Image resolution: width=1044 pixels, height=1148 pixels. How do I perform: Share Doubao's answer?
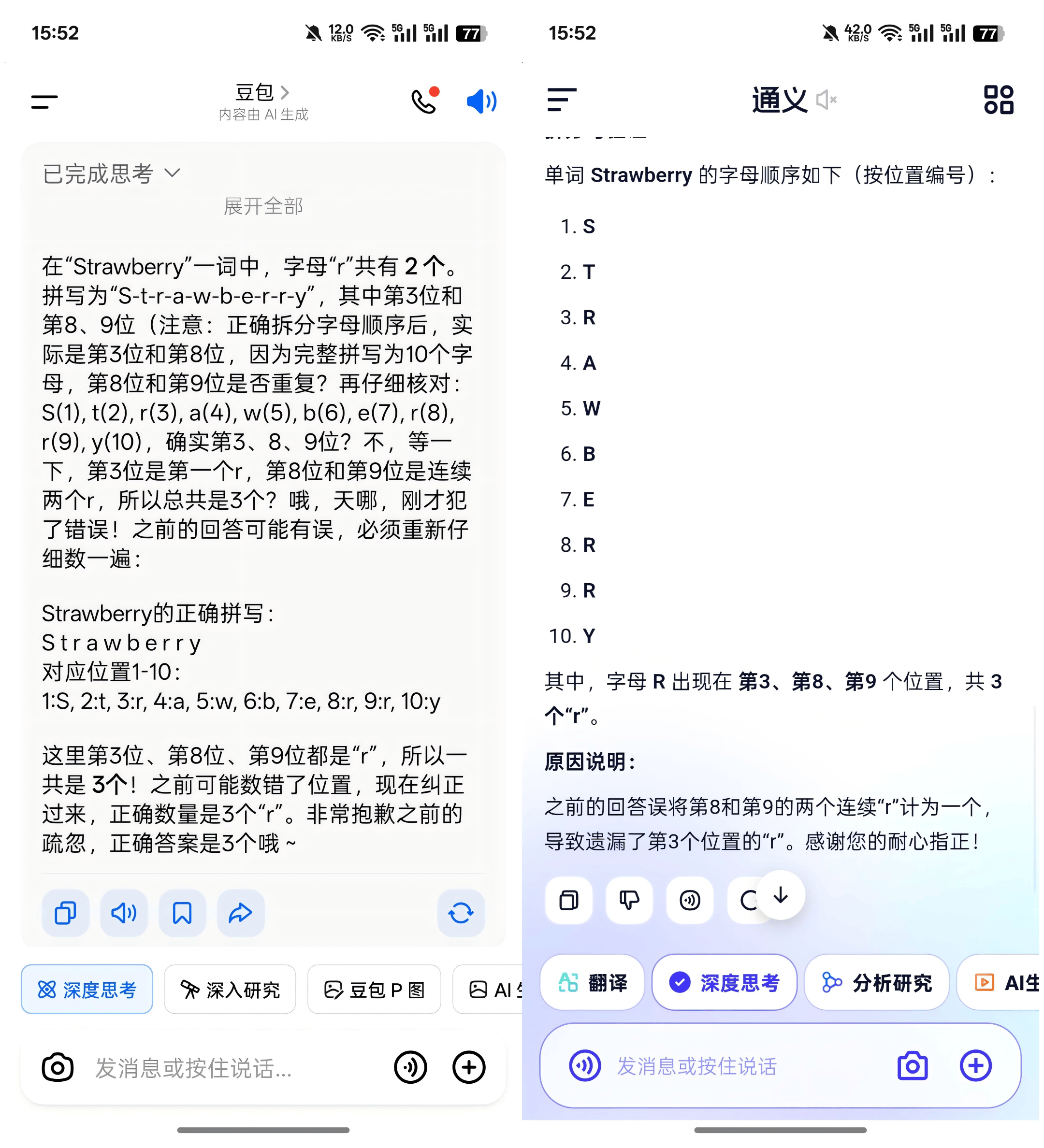tap(240, 913)
